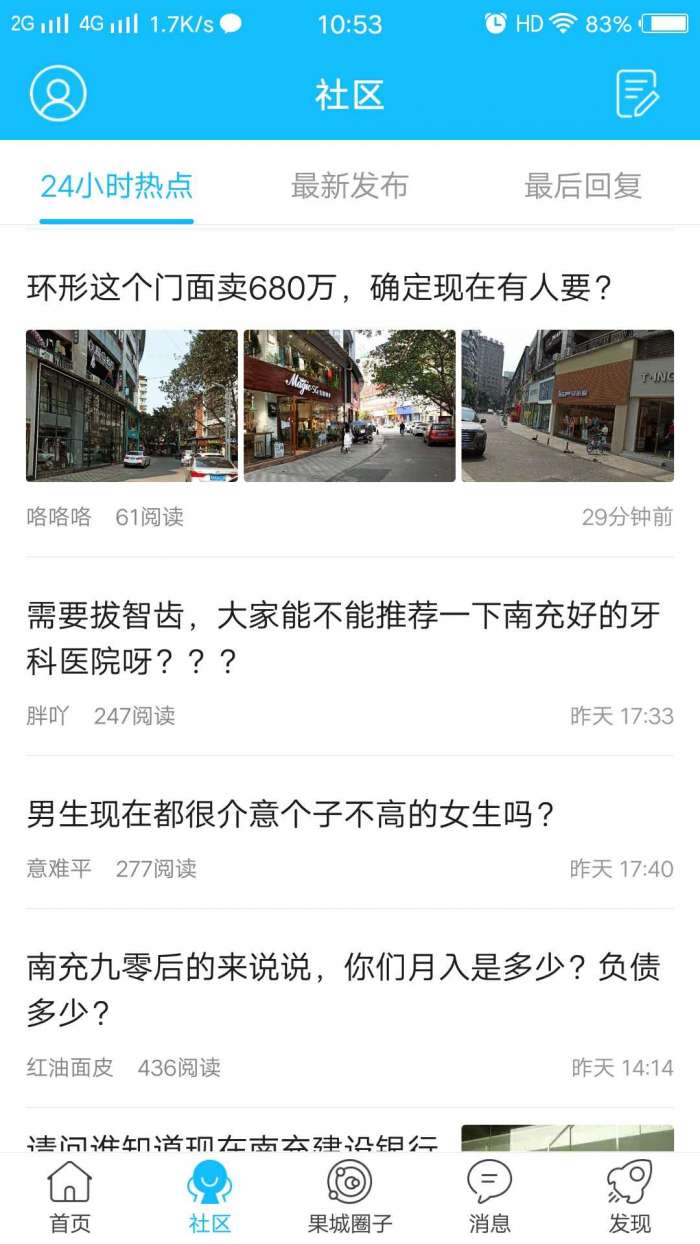Open the post about 环形门面卖680万
Image resolution: width=700 pixels, height=1244 pixels.
pos(320,289)
